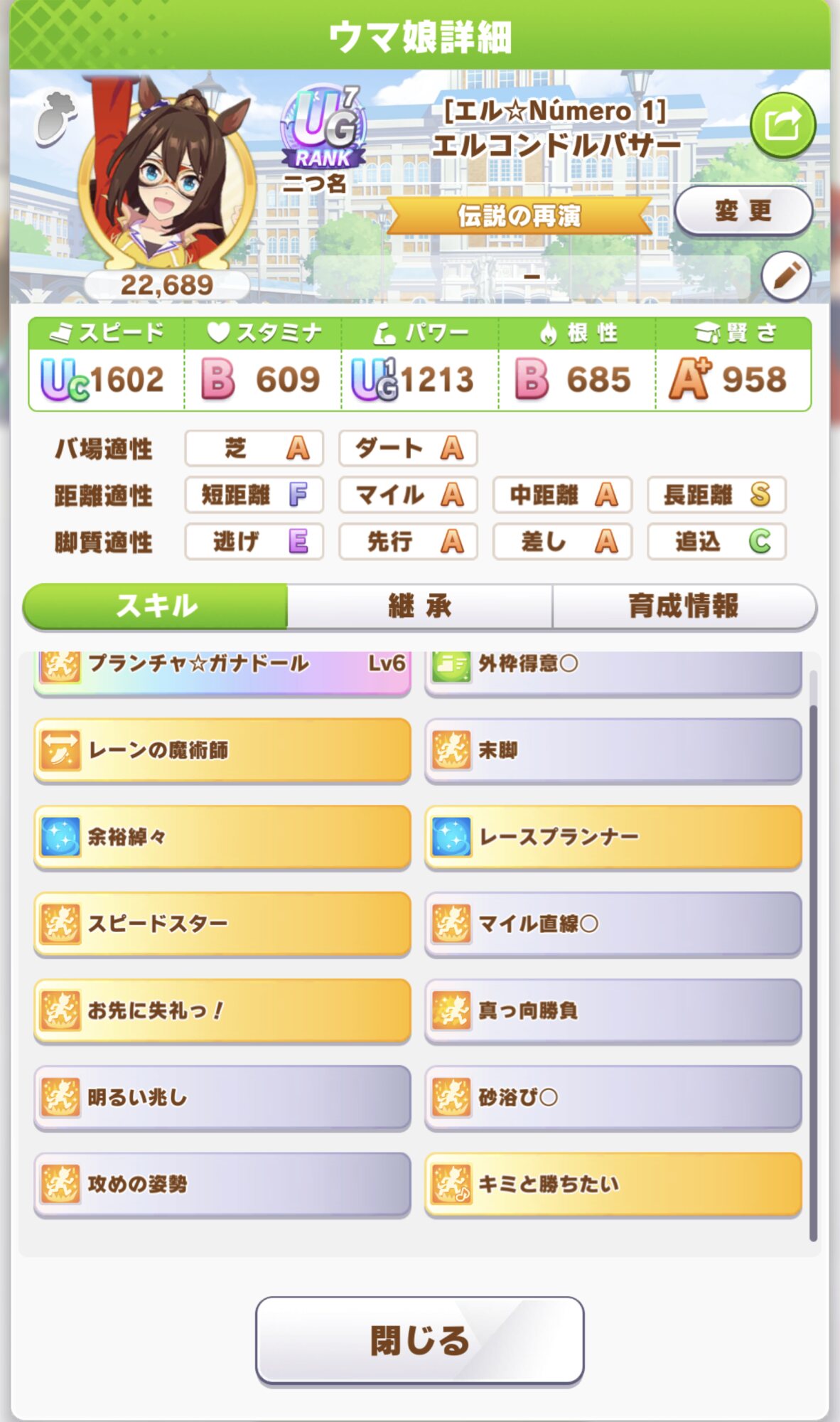Open the 砂浴び○ skill
Viewport: 840px width, 1422px height.
(613, 1097)
